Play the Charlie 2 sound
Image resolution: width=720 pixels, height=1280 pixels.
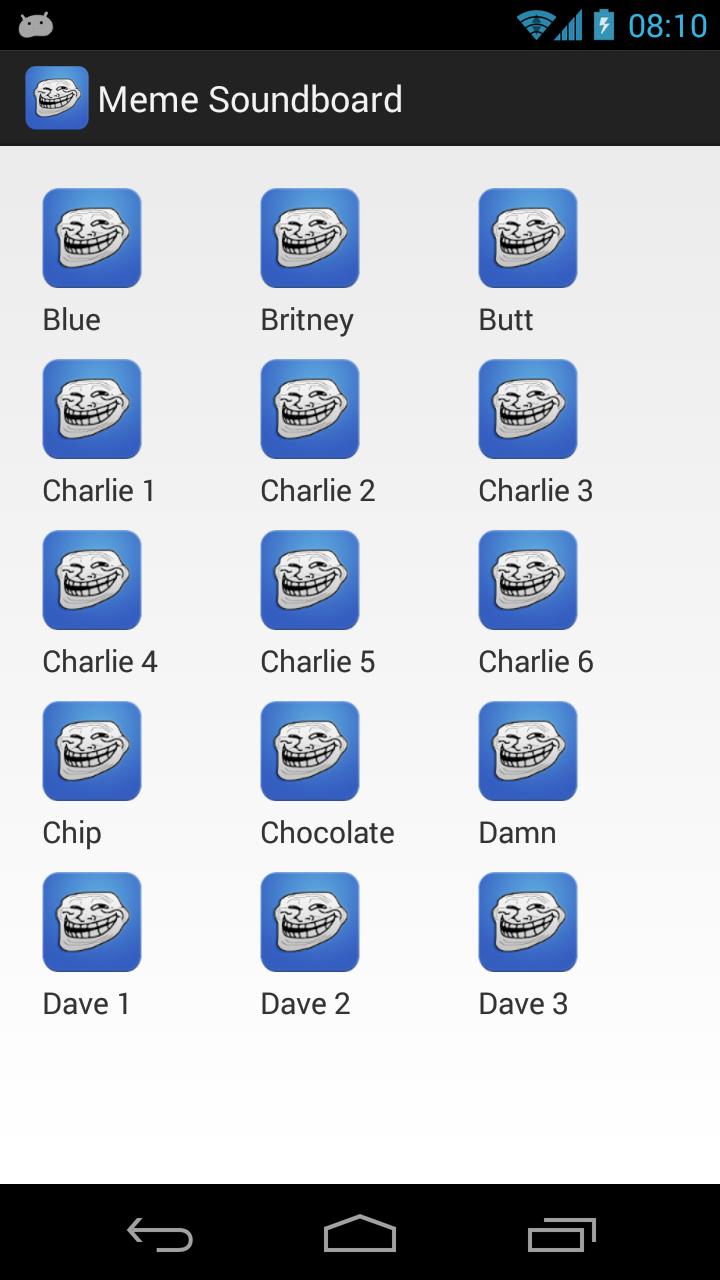click(x=309, y=409)
